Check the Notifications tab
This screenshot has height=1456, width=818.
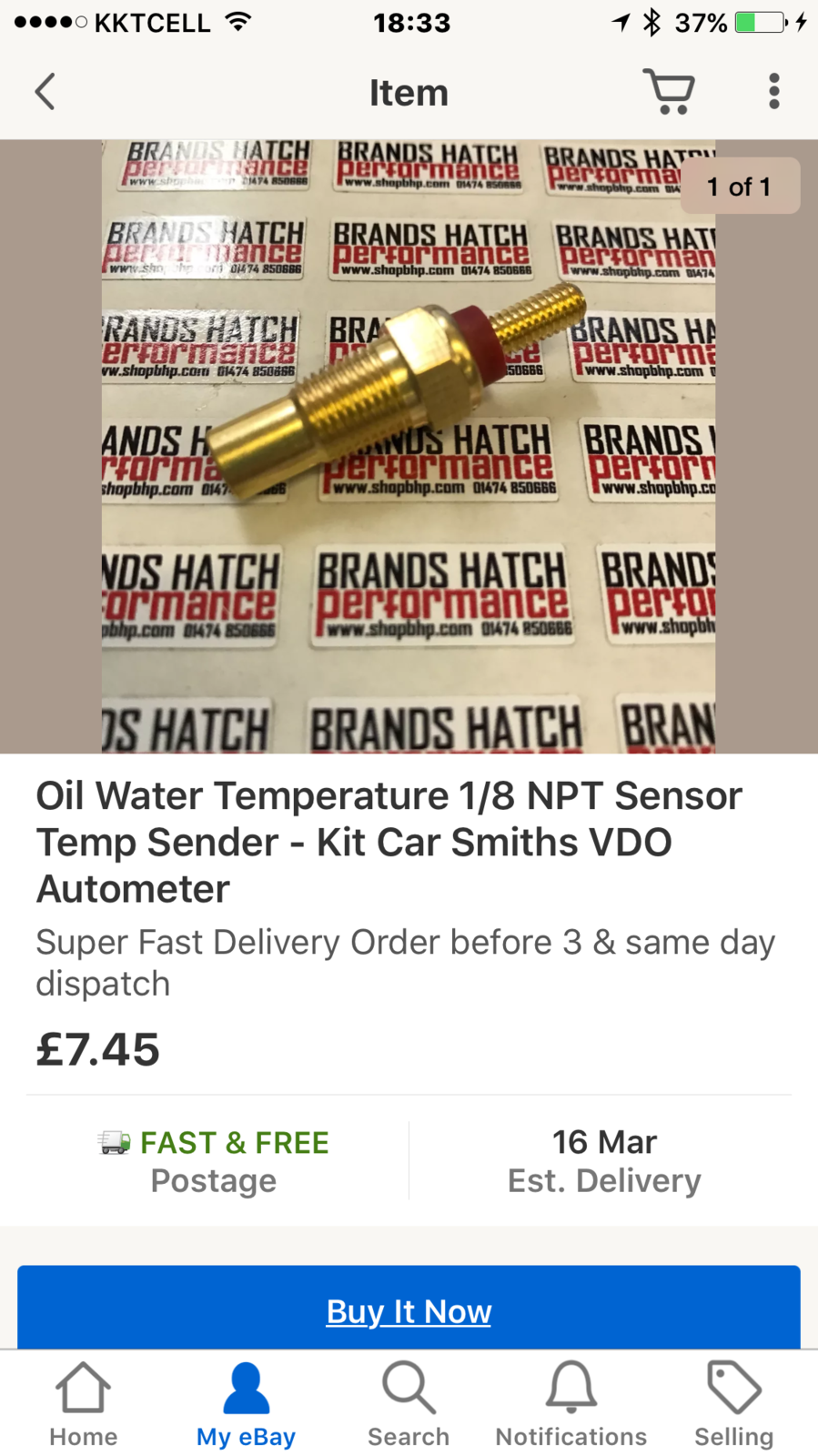click(x=571, y=1404)
